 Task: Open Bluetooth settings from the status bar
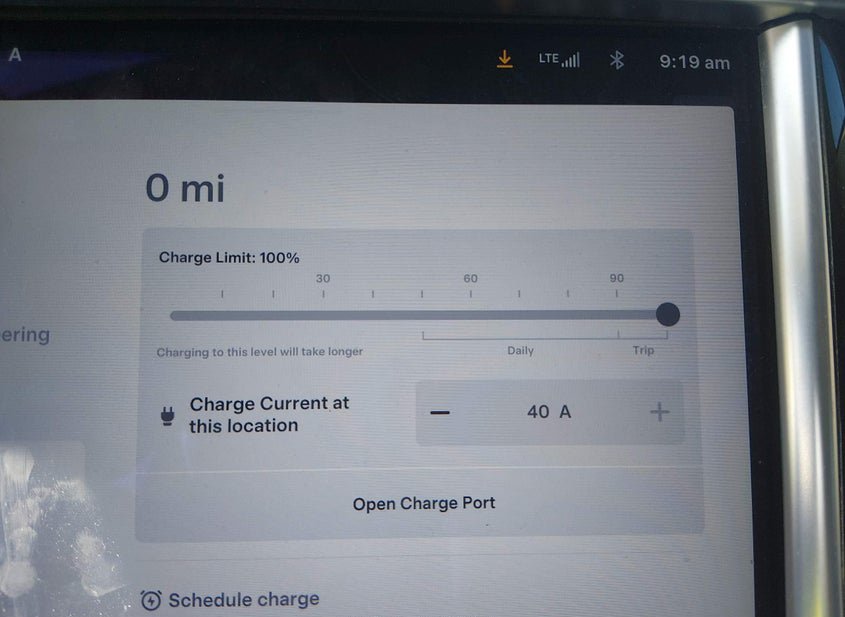(617, 60)
